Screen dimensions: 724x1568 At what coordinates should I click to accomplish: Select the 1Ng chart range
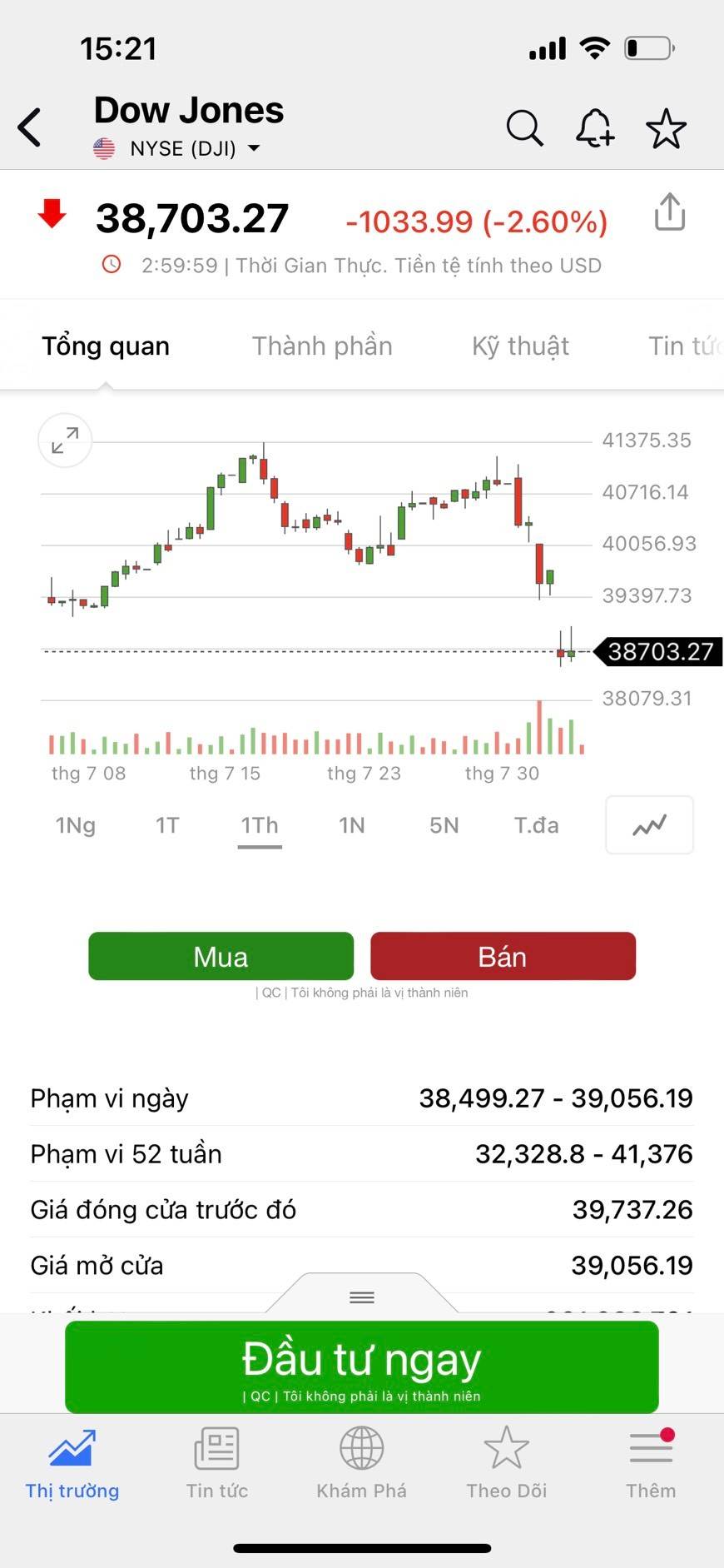tap(76, 825)
